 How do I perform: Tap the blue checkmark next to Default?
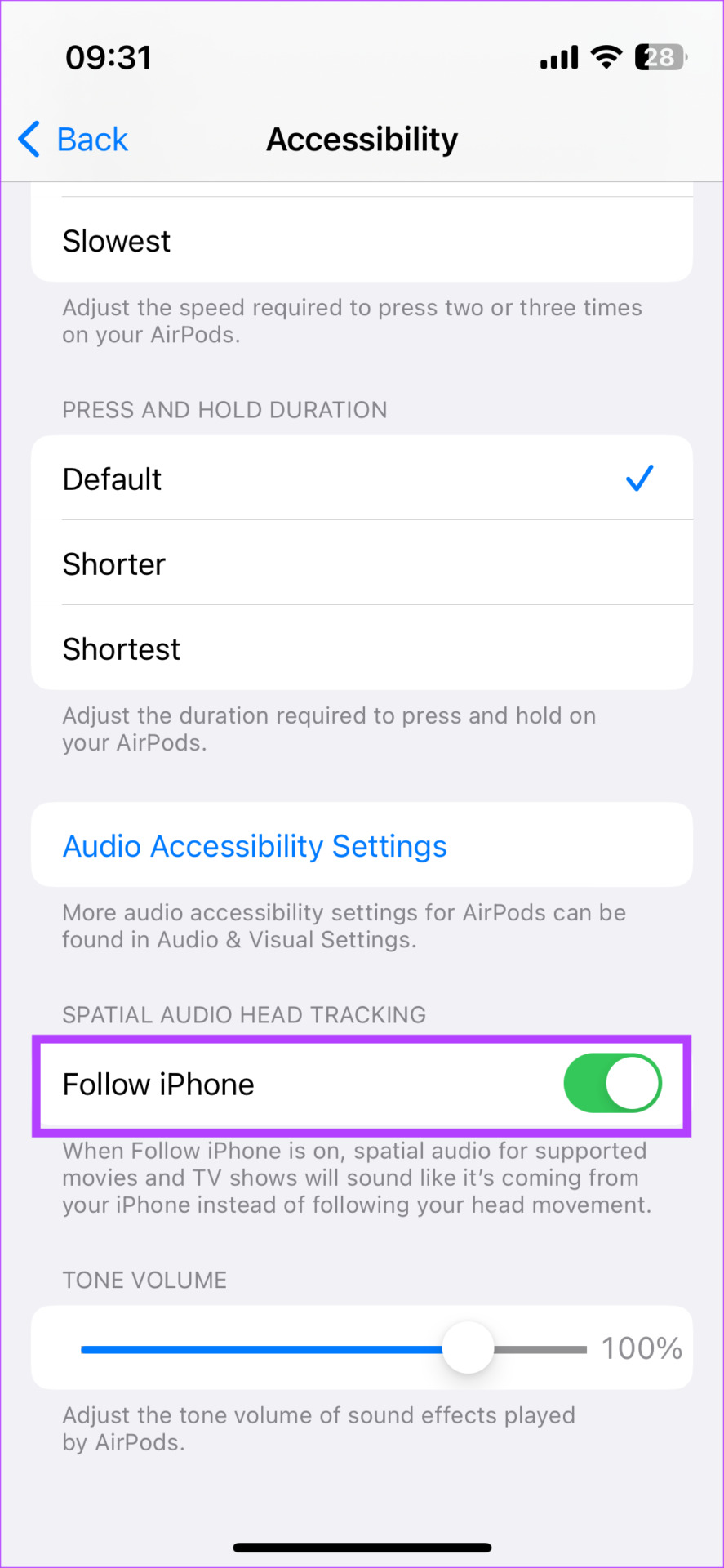point(640,479)
